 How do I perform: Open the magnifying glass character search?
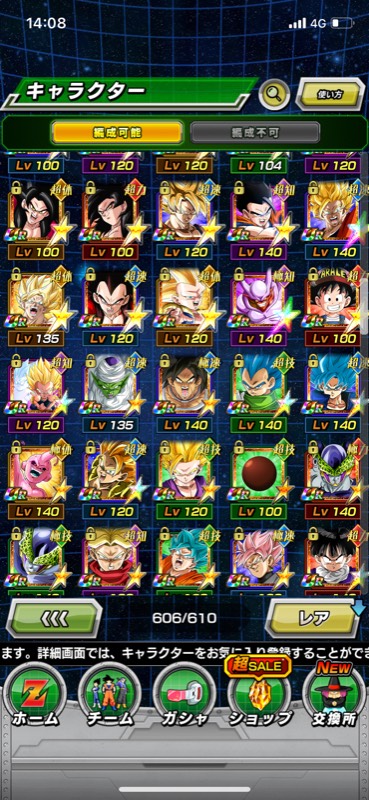[x=274, y=94]
